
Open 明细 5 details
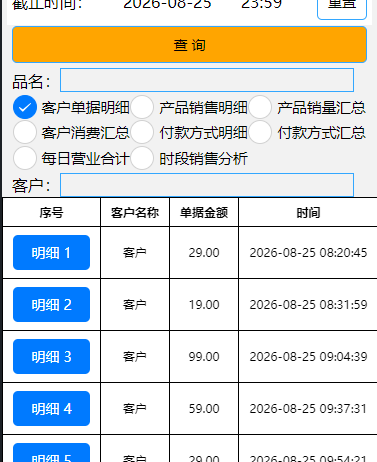tap(51, 453)
